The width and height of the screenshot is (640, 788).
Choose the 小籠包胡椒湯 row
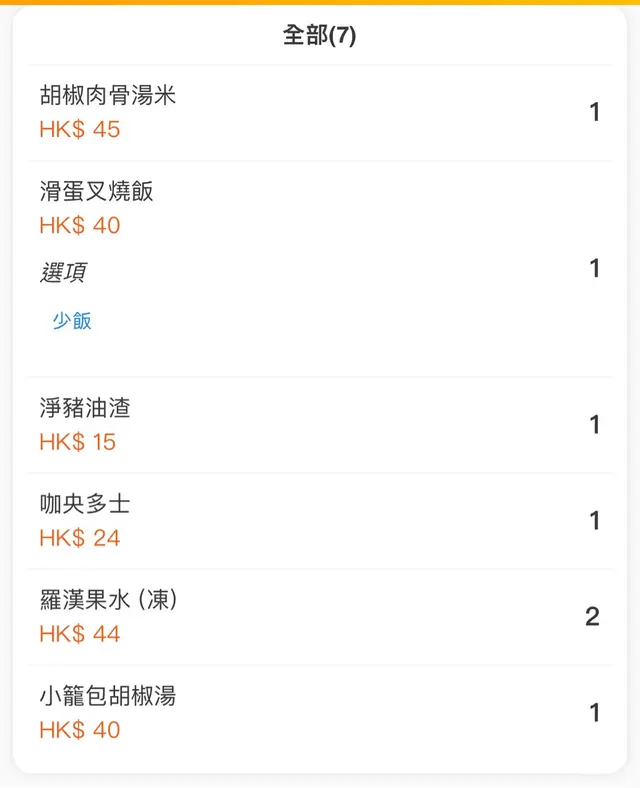coord(108,696)
